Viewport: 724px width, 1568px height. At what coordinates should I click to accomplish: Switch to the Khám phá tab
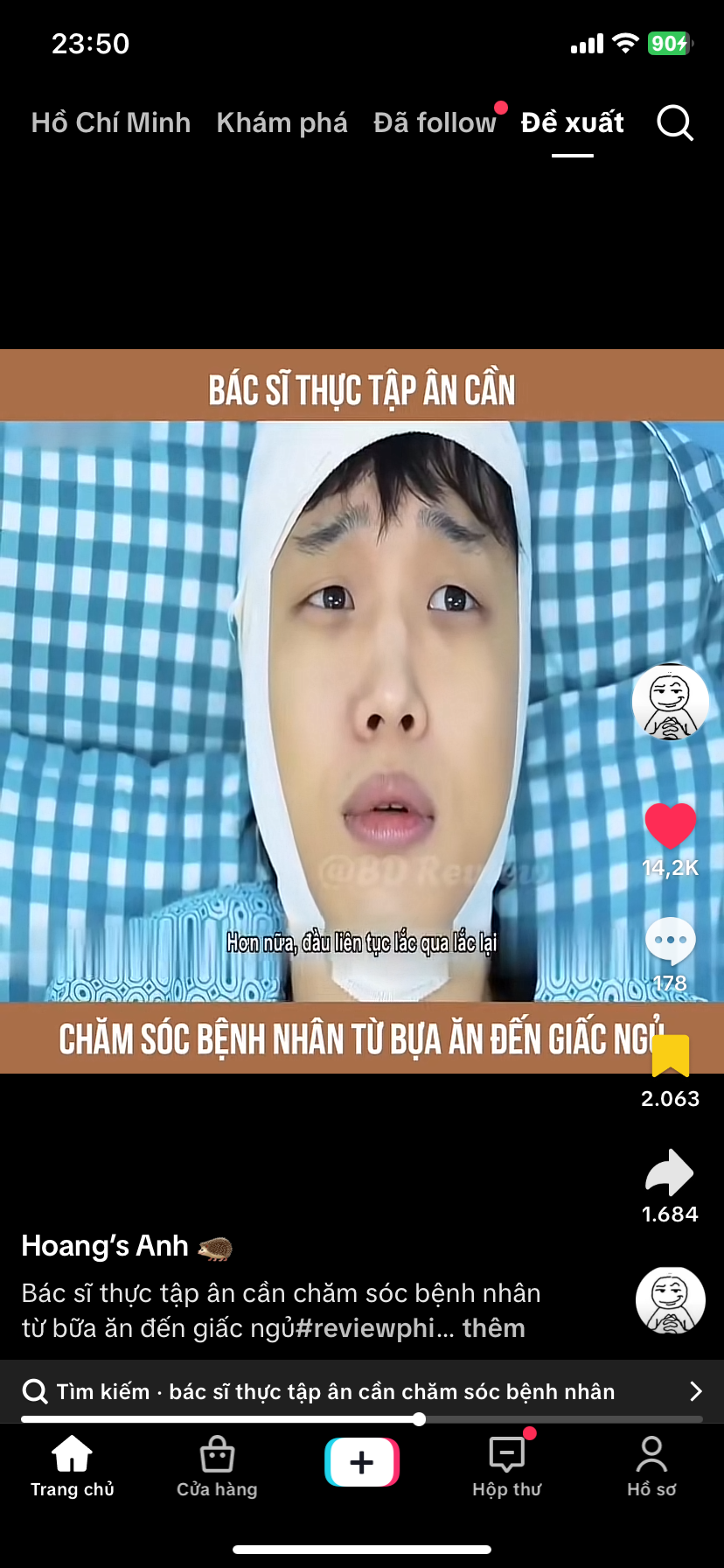(x=282, y=122)
